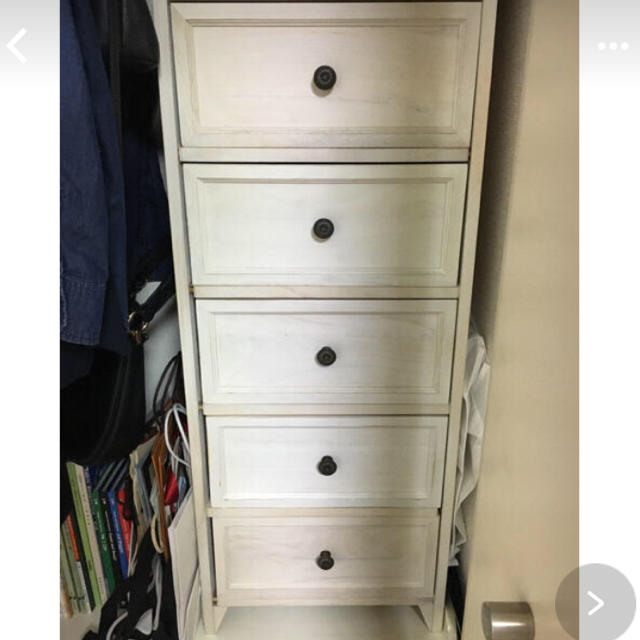
Task: Open the three-dot overflow menu
Action: [x=613, y=46]
